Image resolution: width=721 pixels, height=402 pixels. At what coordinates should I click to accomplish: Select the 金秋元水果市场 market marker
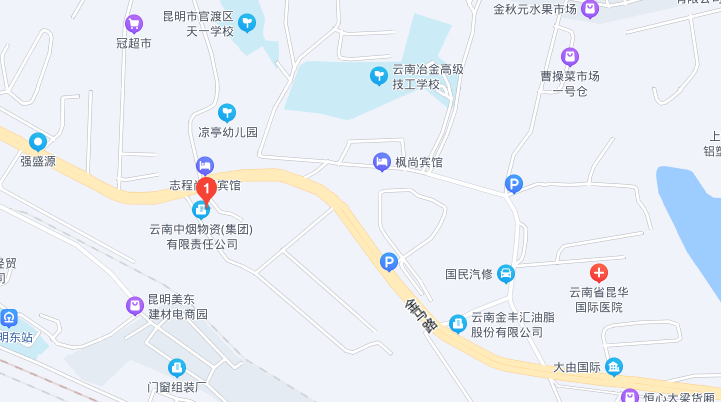coord(590,9)
